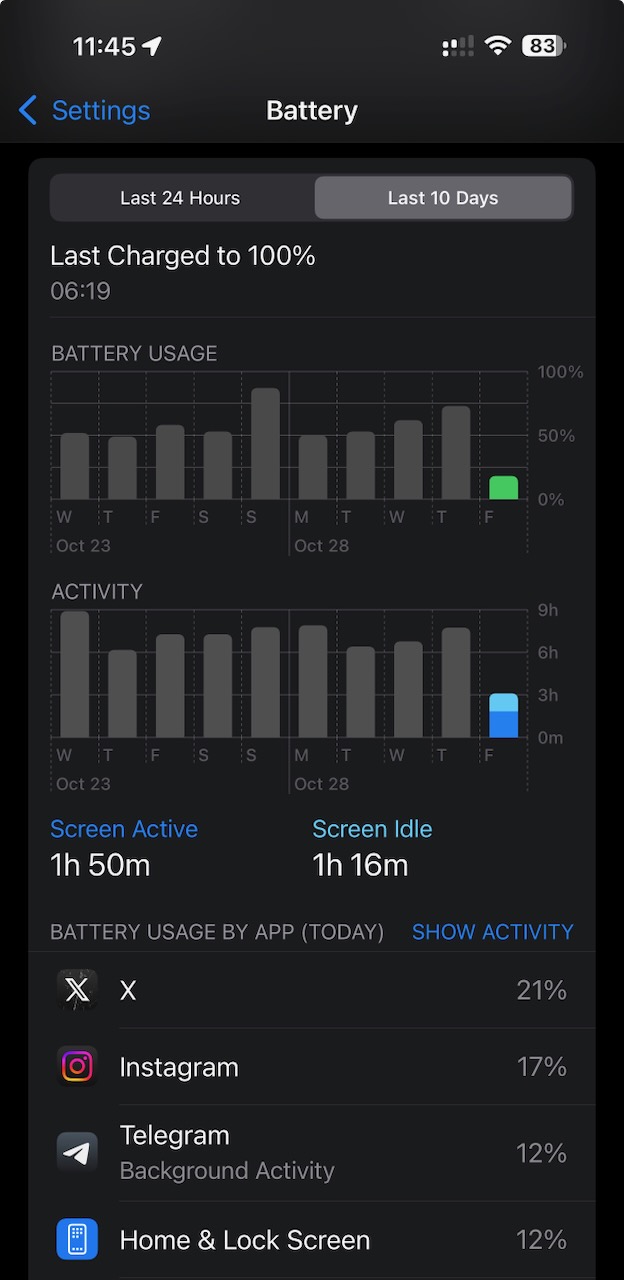The image size is (624, 1280).
Task: Tap Show Activity link
Action: (493, 932)
